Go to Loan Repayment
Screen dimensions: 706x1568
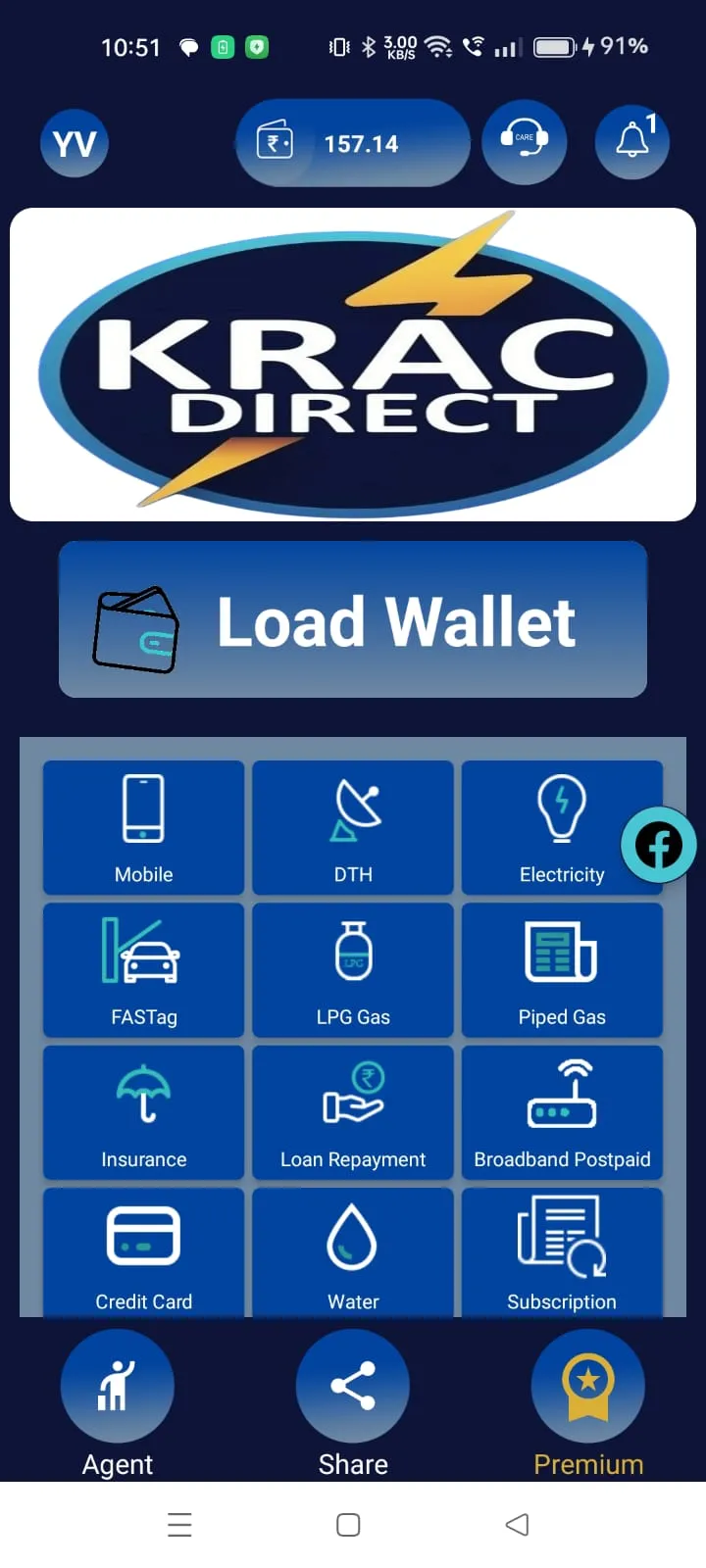click(x=353, y=1112)
